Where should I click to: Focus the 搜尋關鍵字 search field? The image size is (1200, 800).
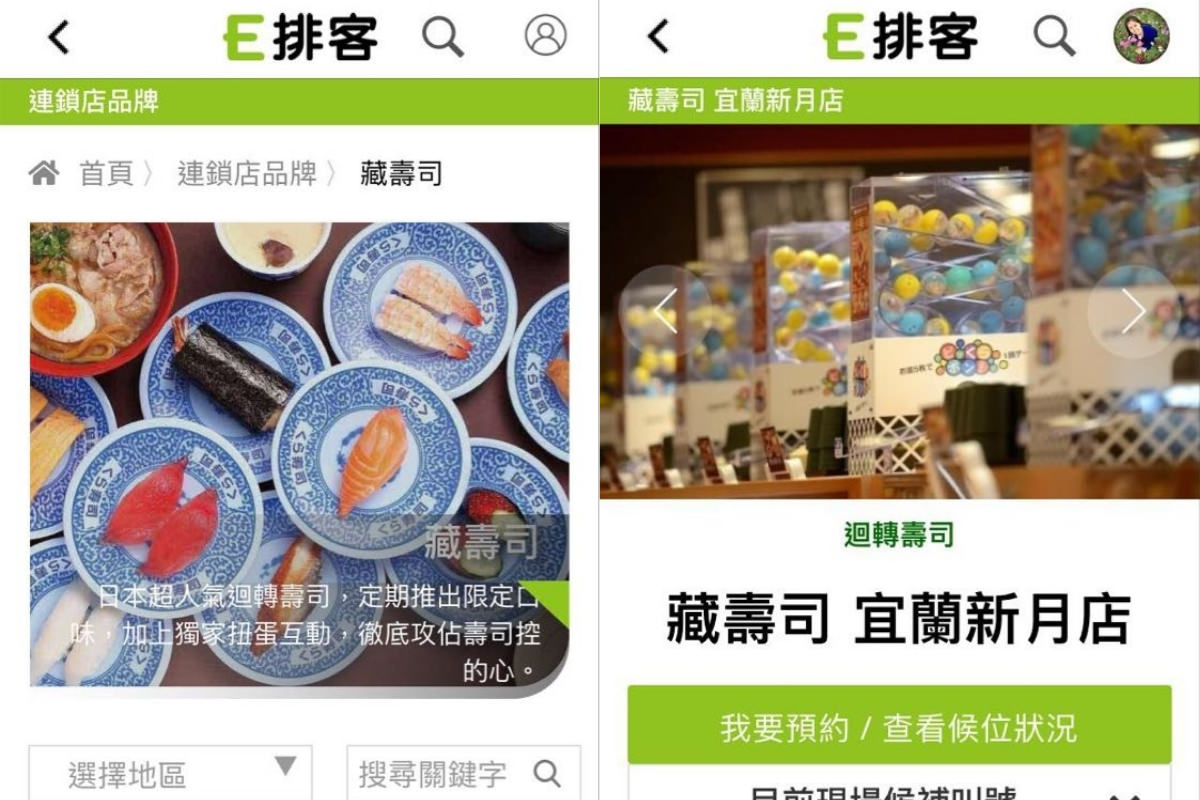coord(445,773)
